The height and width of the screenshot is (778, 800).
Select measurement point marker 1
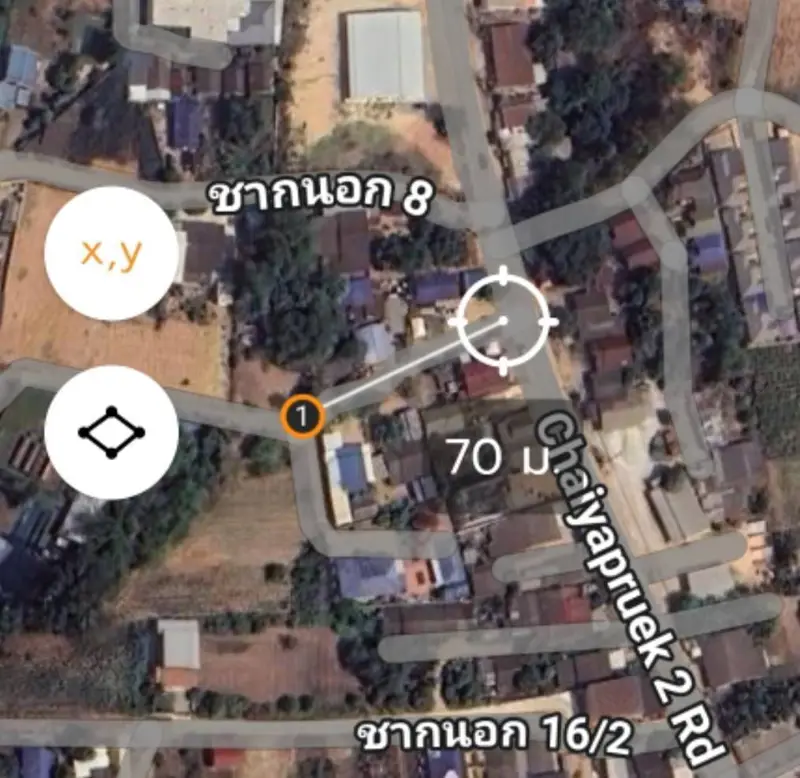point(302,414)
